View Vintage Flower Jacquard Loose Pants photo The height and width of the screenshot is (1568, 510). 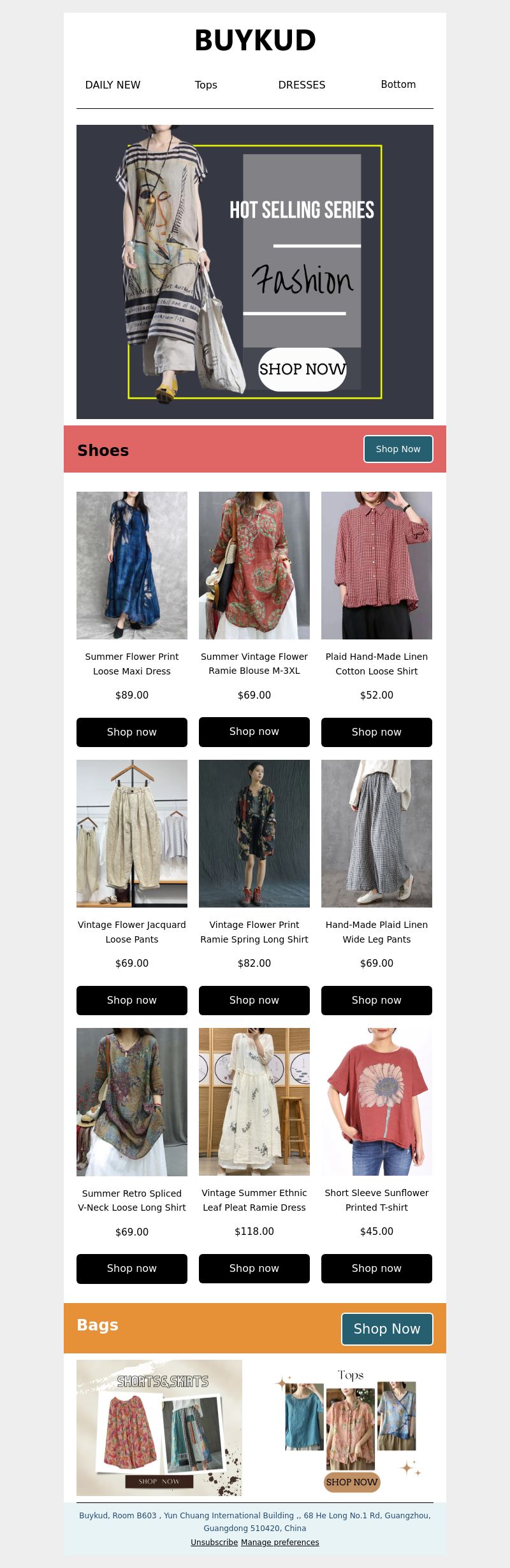(x=132, y=833)
